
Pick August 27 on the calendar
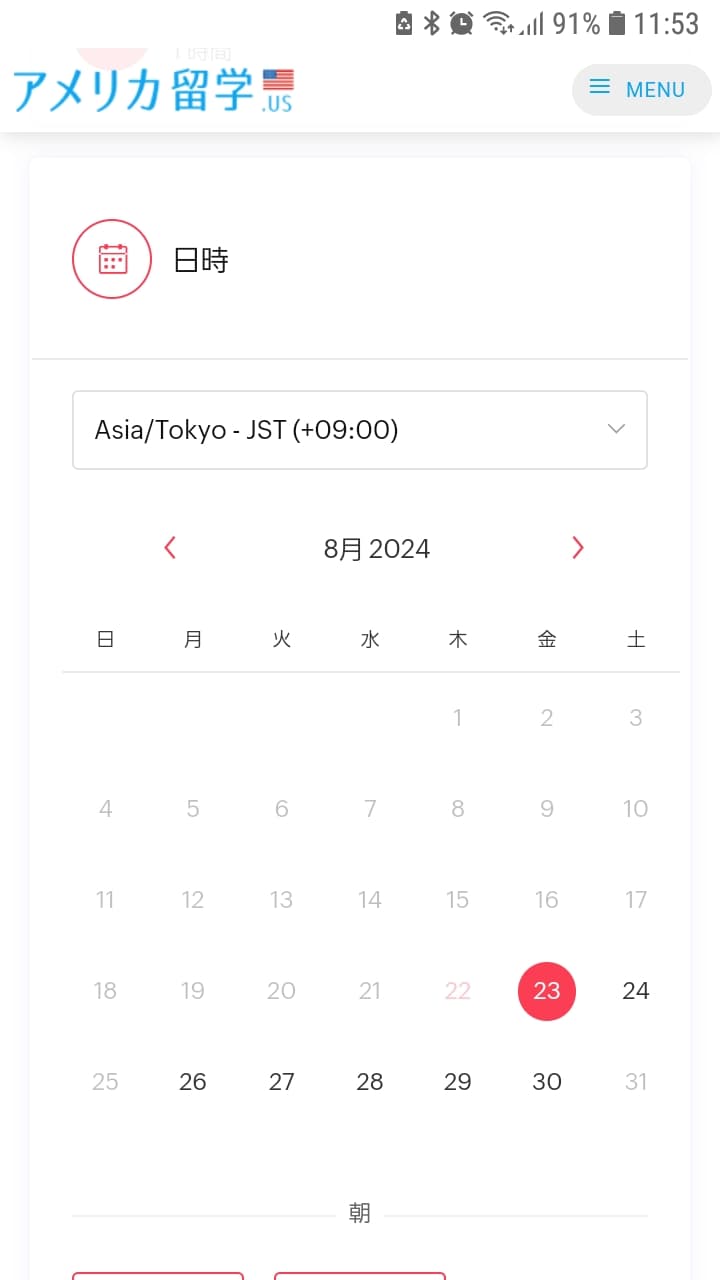pos(282,1082)
